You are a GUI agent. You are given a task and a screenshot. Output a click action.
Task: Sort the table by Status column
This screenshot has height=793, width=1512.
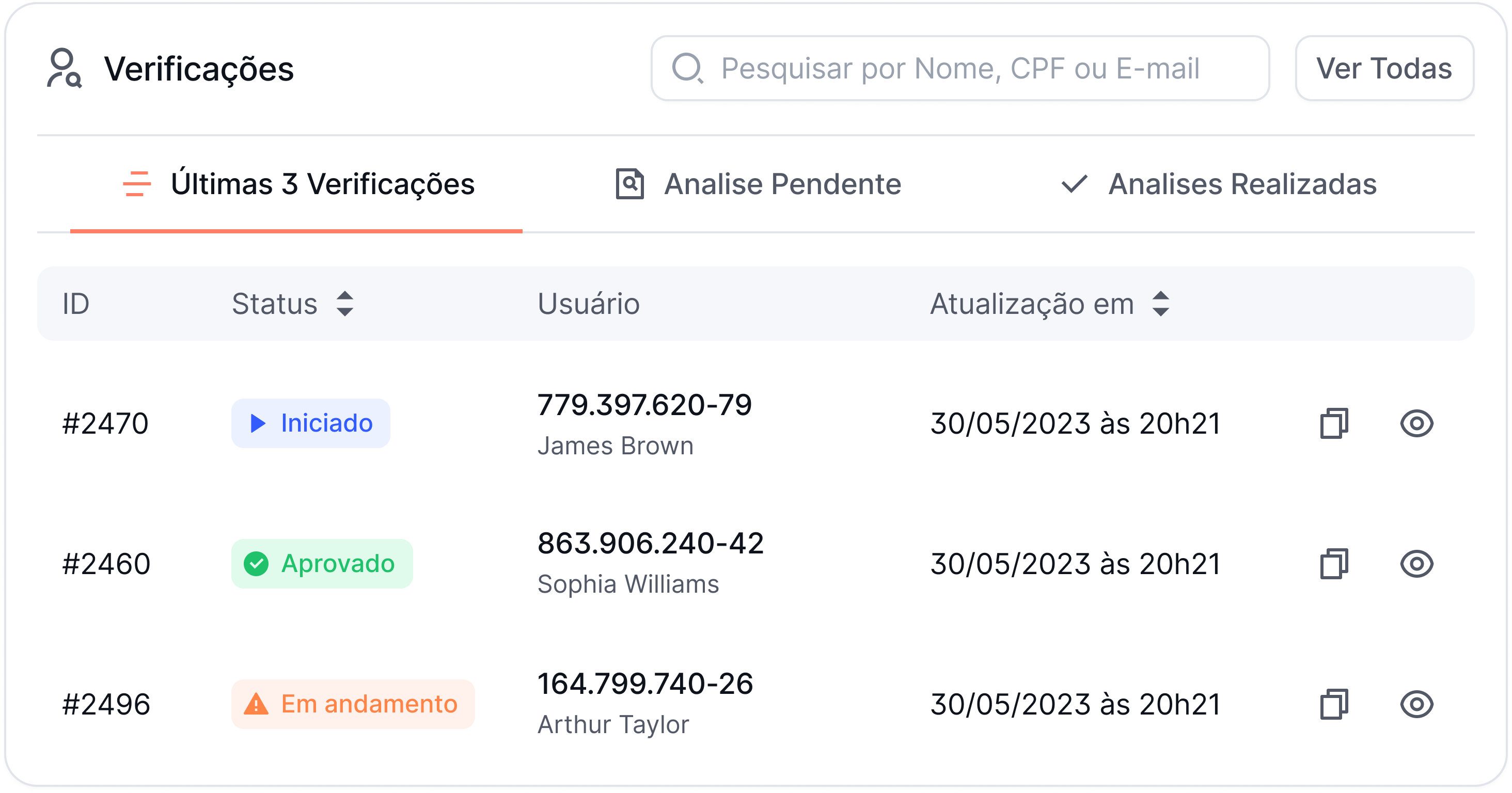click(x=344, y=304)
